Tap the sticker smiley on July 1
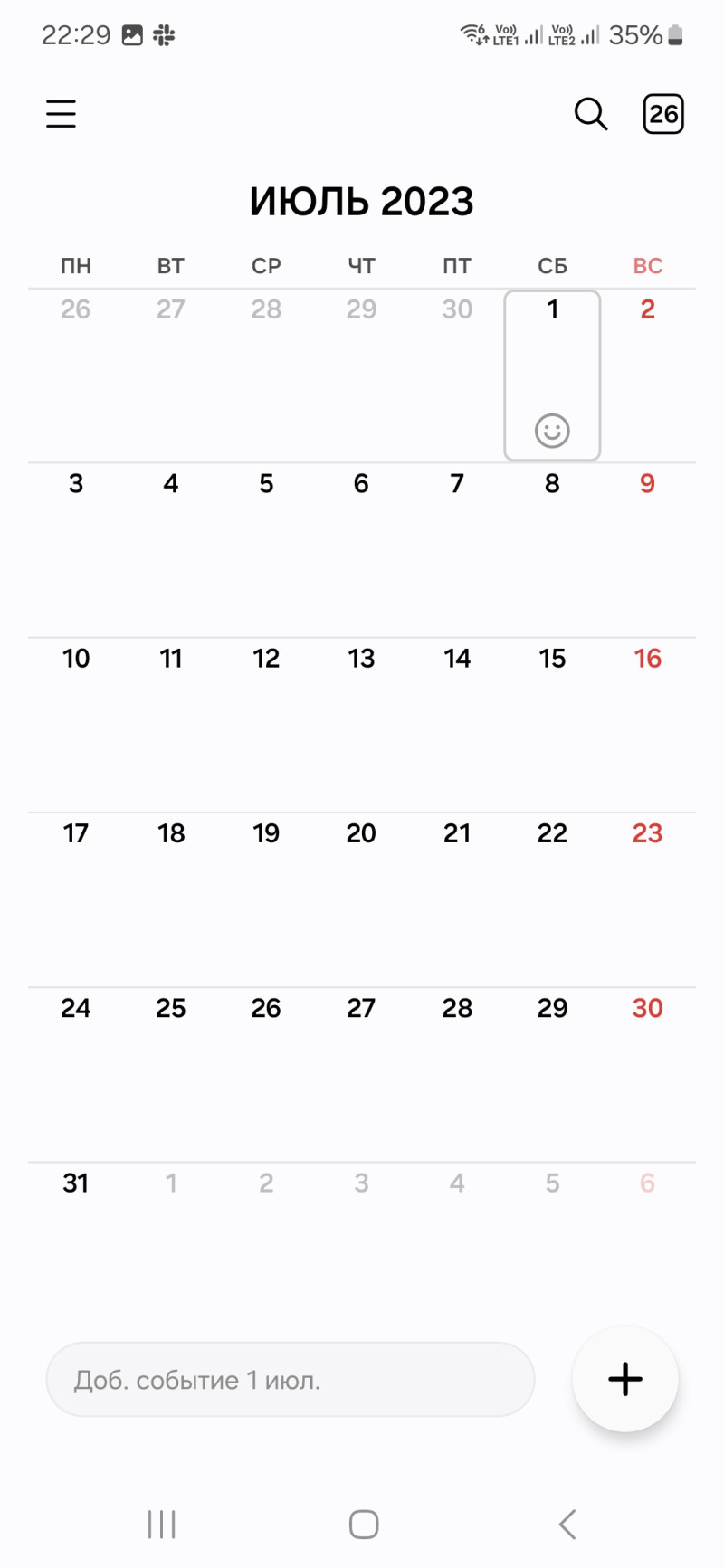The height and width of the screenshot is (1568, 724). (552, 431)
